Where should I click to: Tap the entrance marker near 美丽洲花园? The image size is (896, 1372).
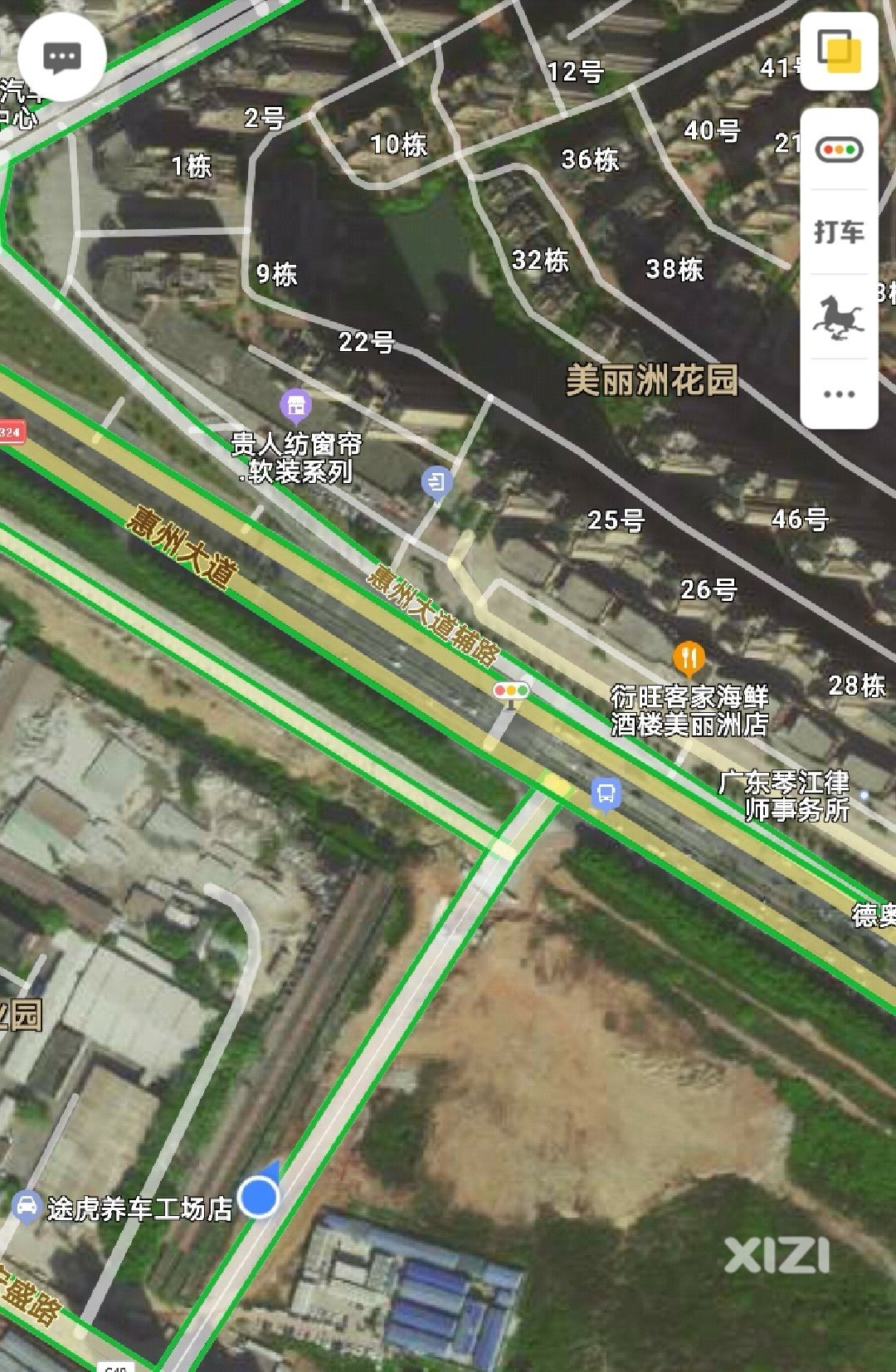437,482
